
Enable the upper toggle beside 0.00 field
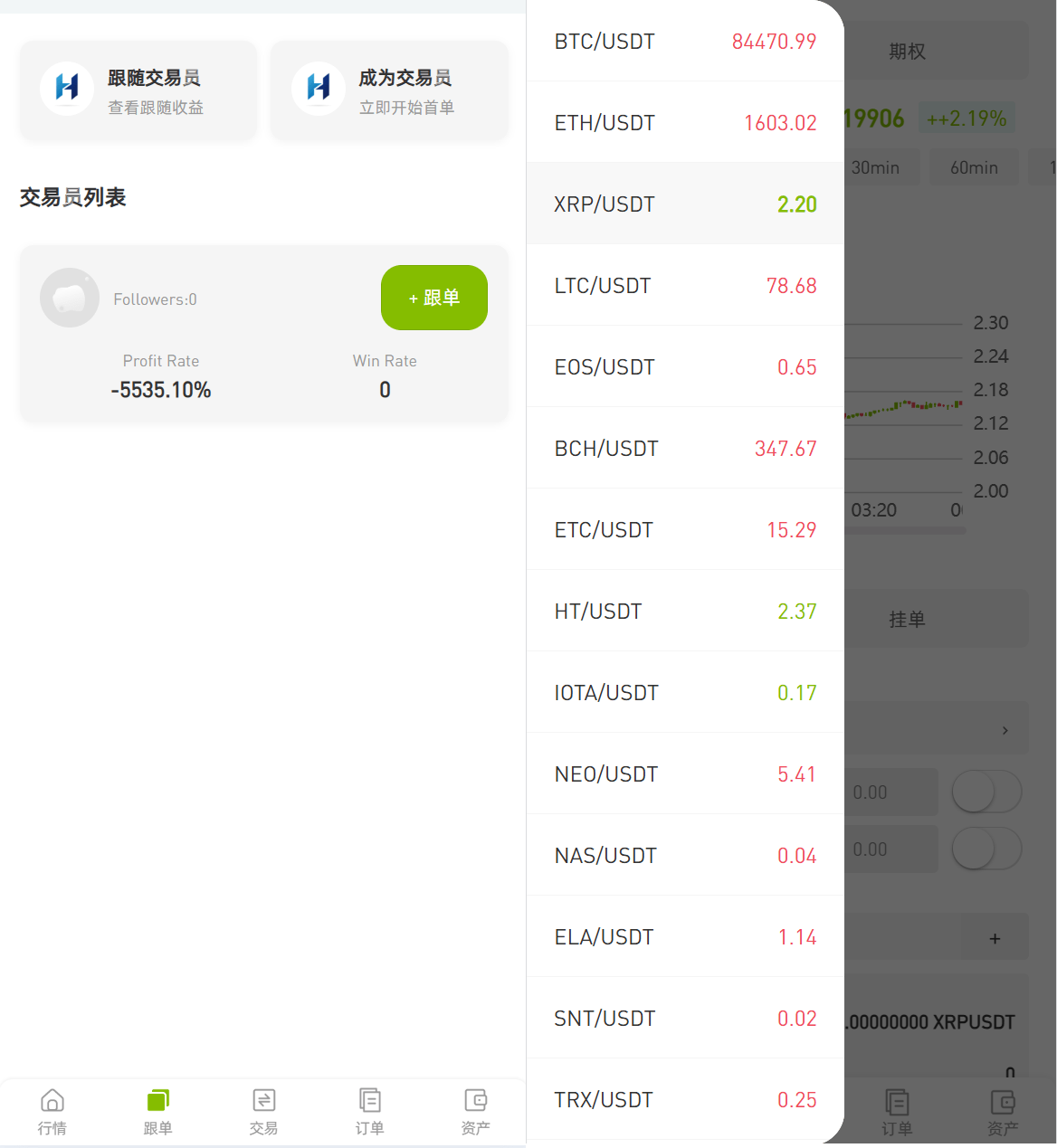(x=986, y=792)
